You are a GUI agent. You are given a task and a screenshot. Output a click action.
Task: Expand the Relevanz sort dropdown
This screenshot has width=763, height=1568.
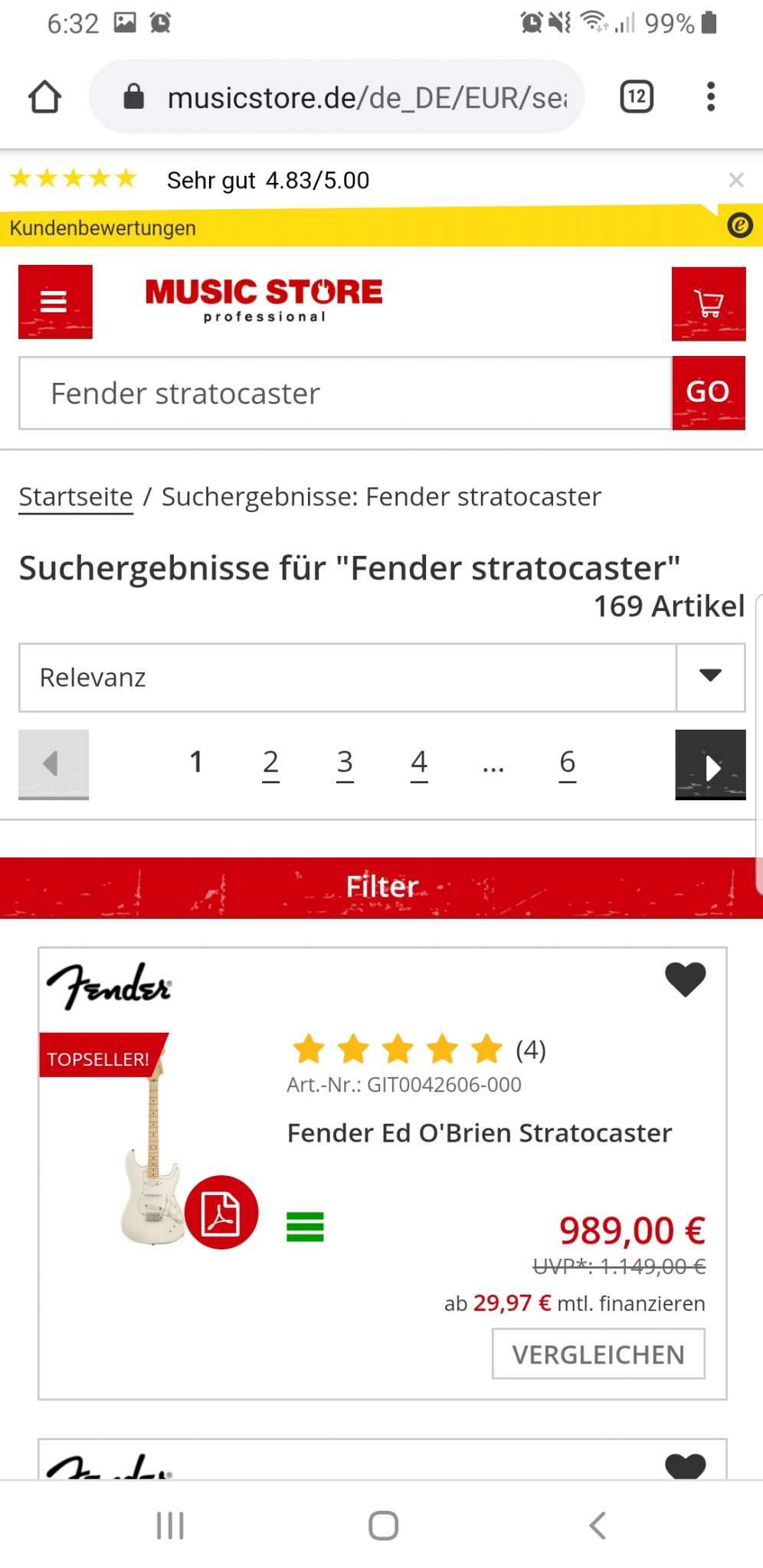710,677
